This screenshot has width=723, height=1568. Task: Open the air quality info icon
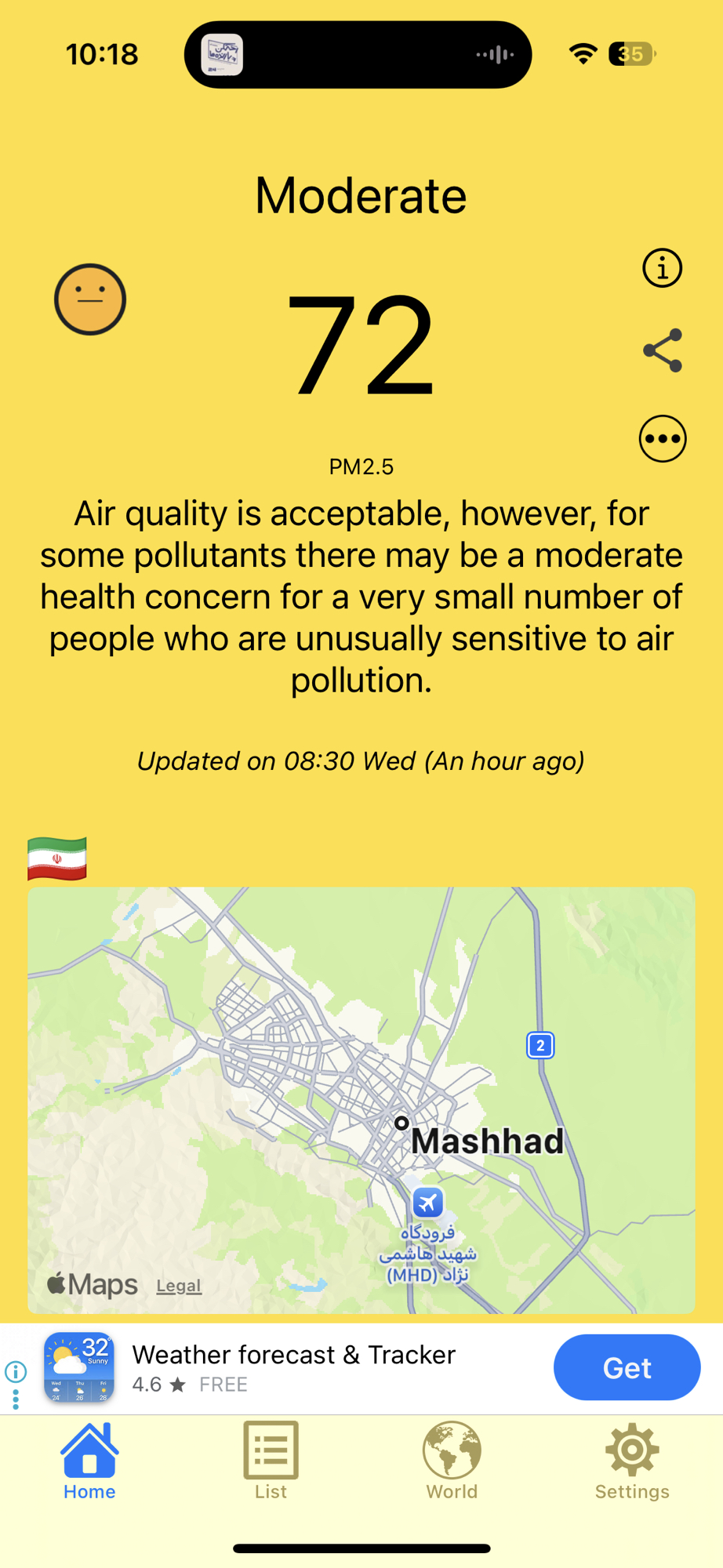(x=662, y=269)
